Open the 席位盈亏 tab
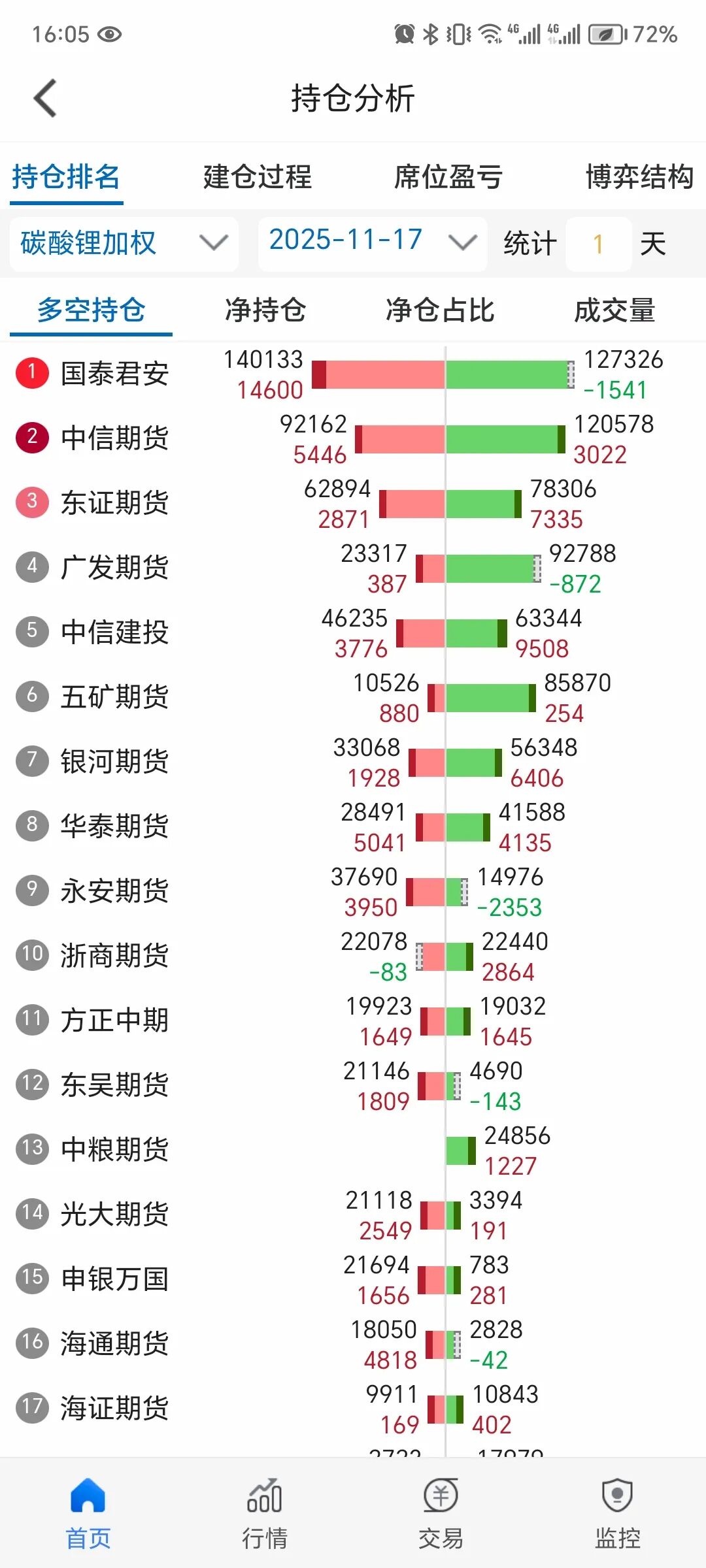Image resolution: width=706 pixels, height=1568 pixels. coord(448,177)
